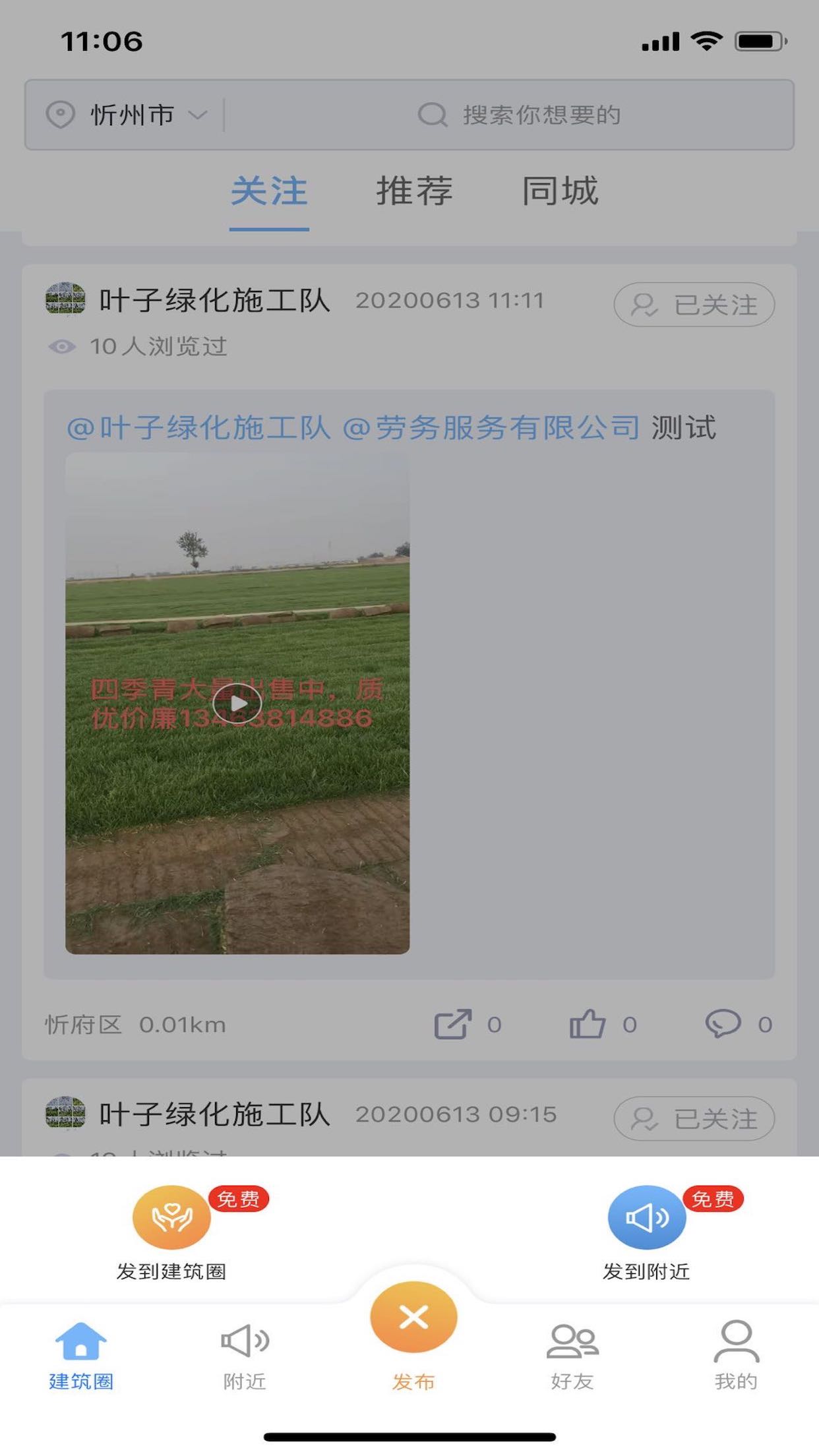
Task: Comment on the 11:11 post
Action: (723, 1024)
